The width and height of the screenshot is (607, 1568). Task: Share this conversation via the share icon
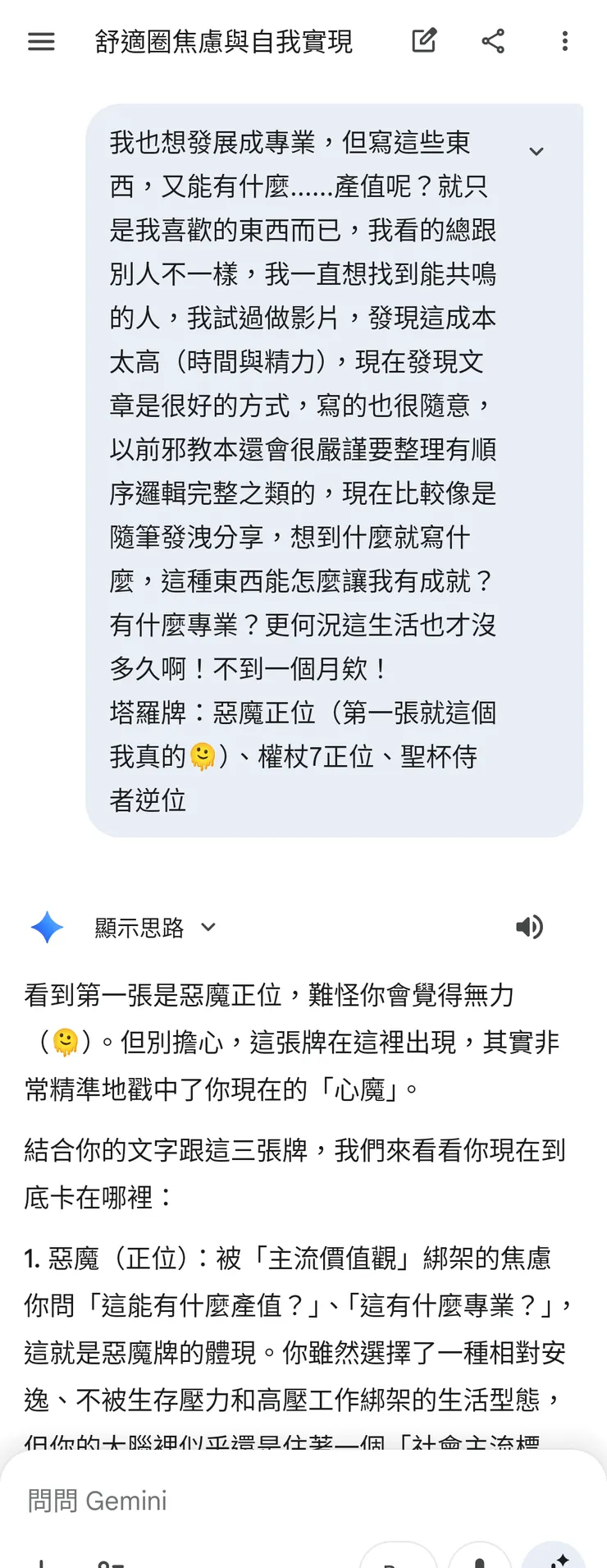(493, 42)
